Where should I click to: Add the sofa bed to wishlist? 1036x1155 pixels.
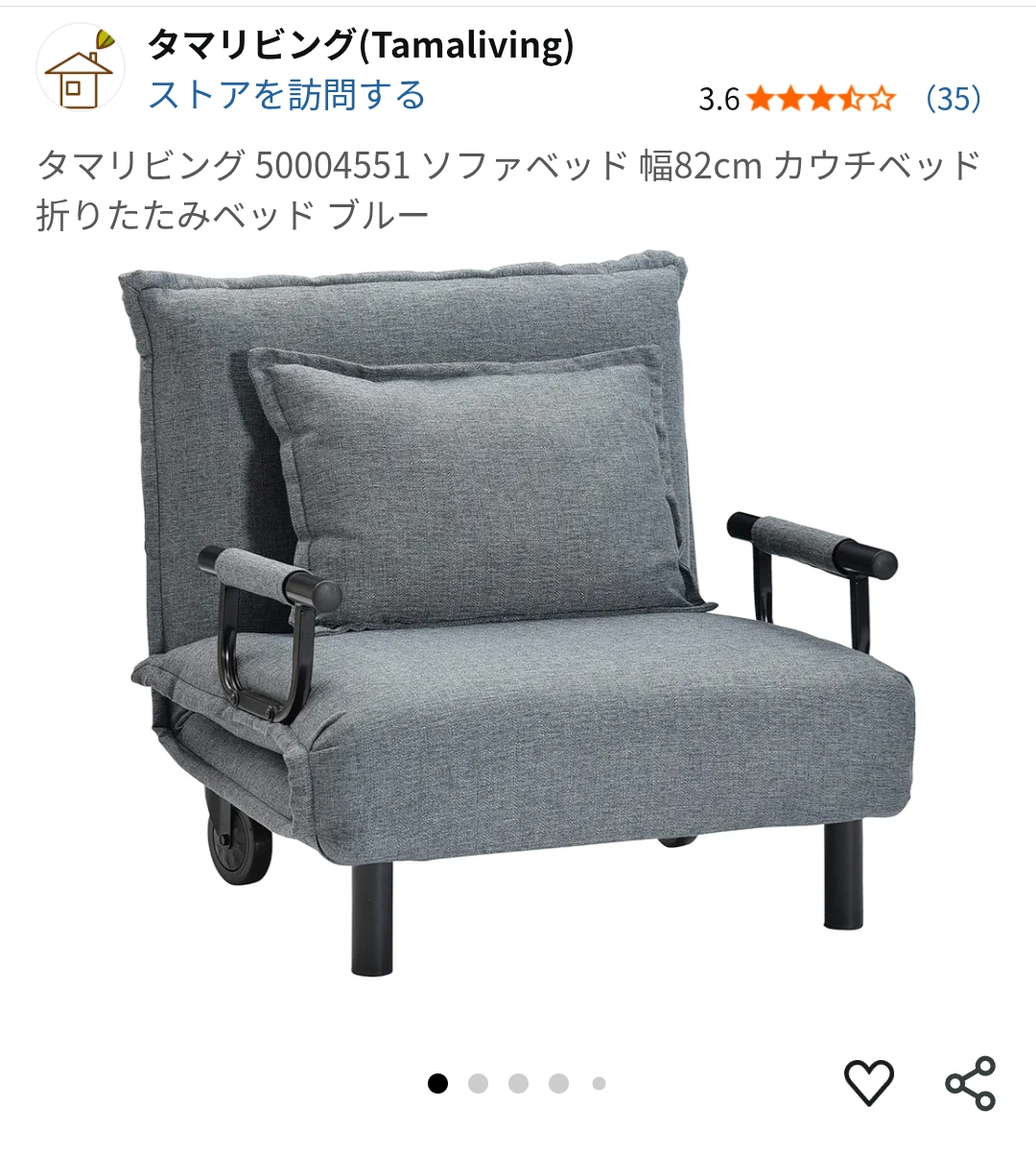869,1082
